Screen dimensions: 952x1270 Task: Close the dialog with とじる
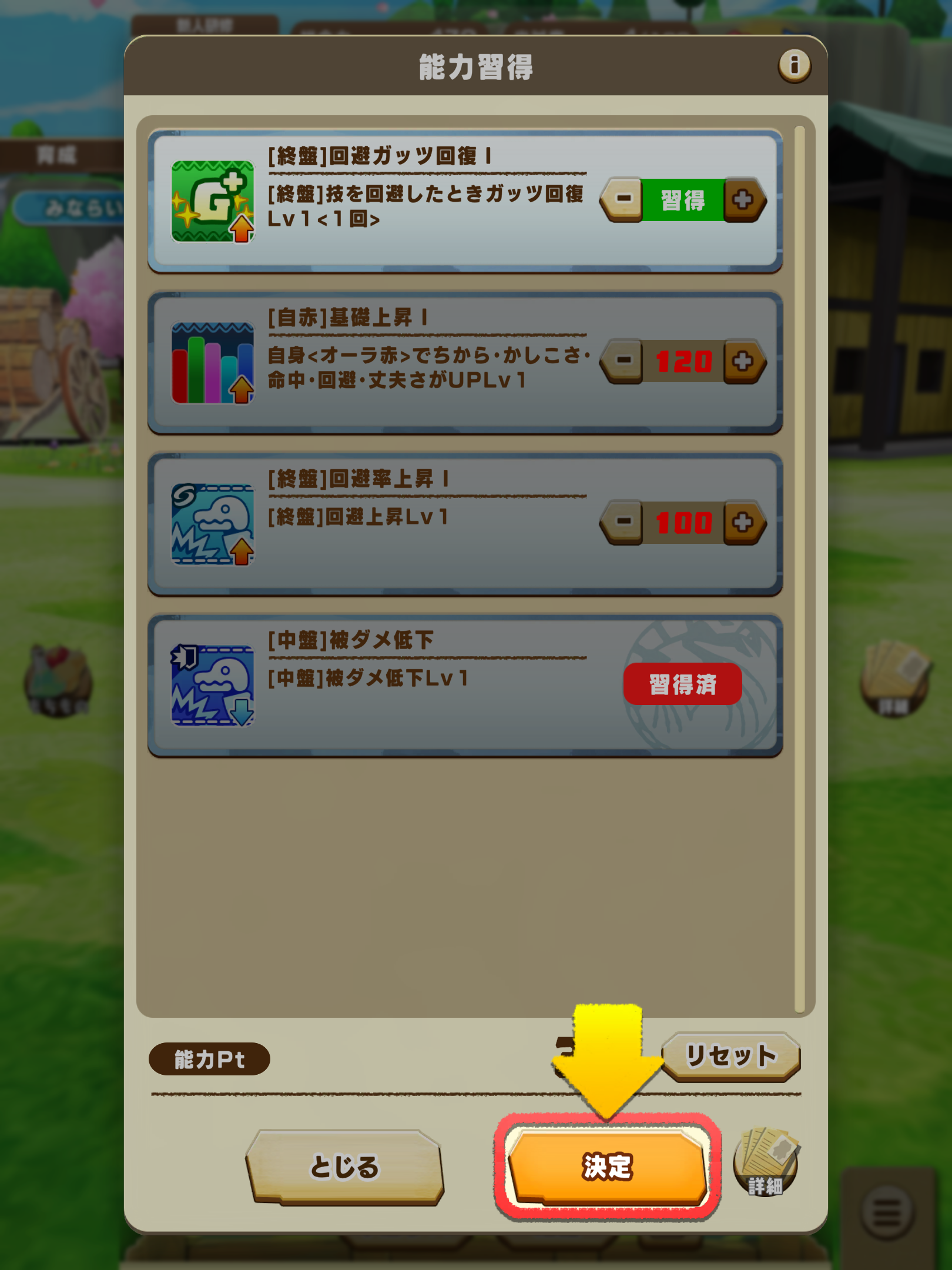tap(345, 1167)
